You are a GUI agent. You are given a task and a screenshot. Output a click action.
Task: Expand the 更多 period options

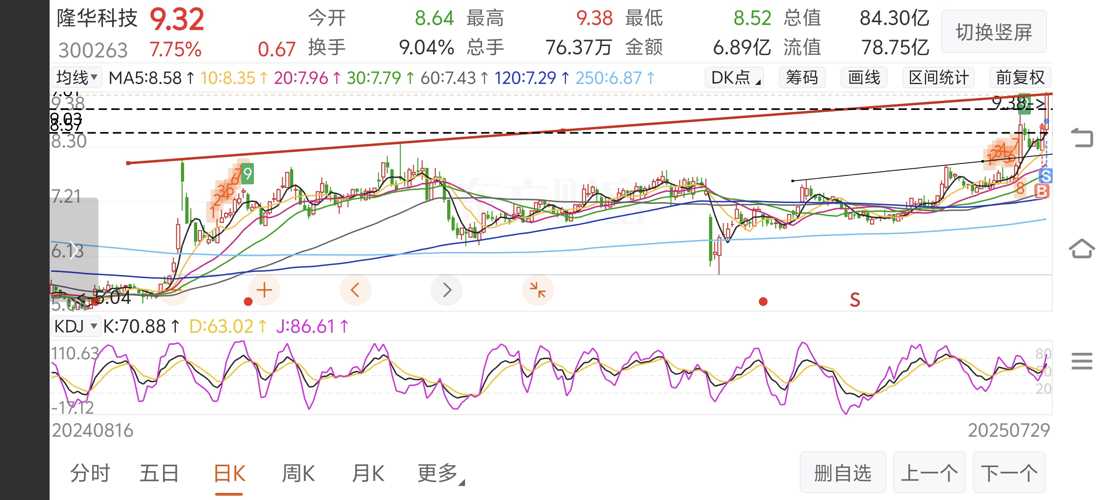[440, 473]
